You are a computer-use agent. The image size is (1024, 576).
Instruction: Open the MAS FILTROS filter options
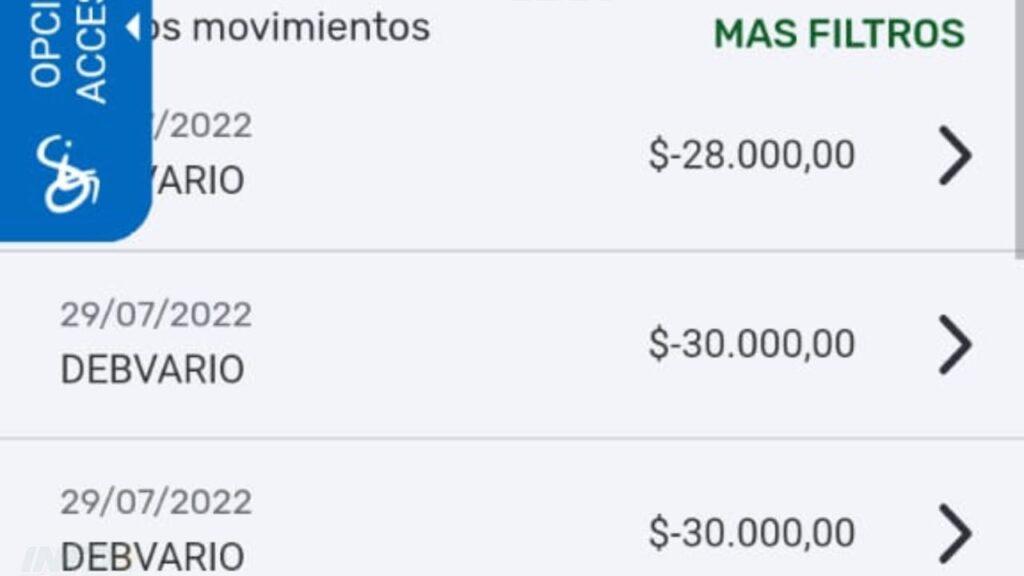[x=839, y=34]
